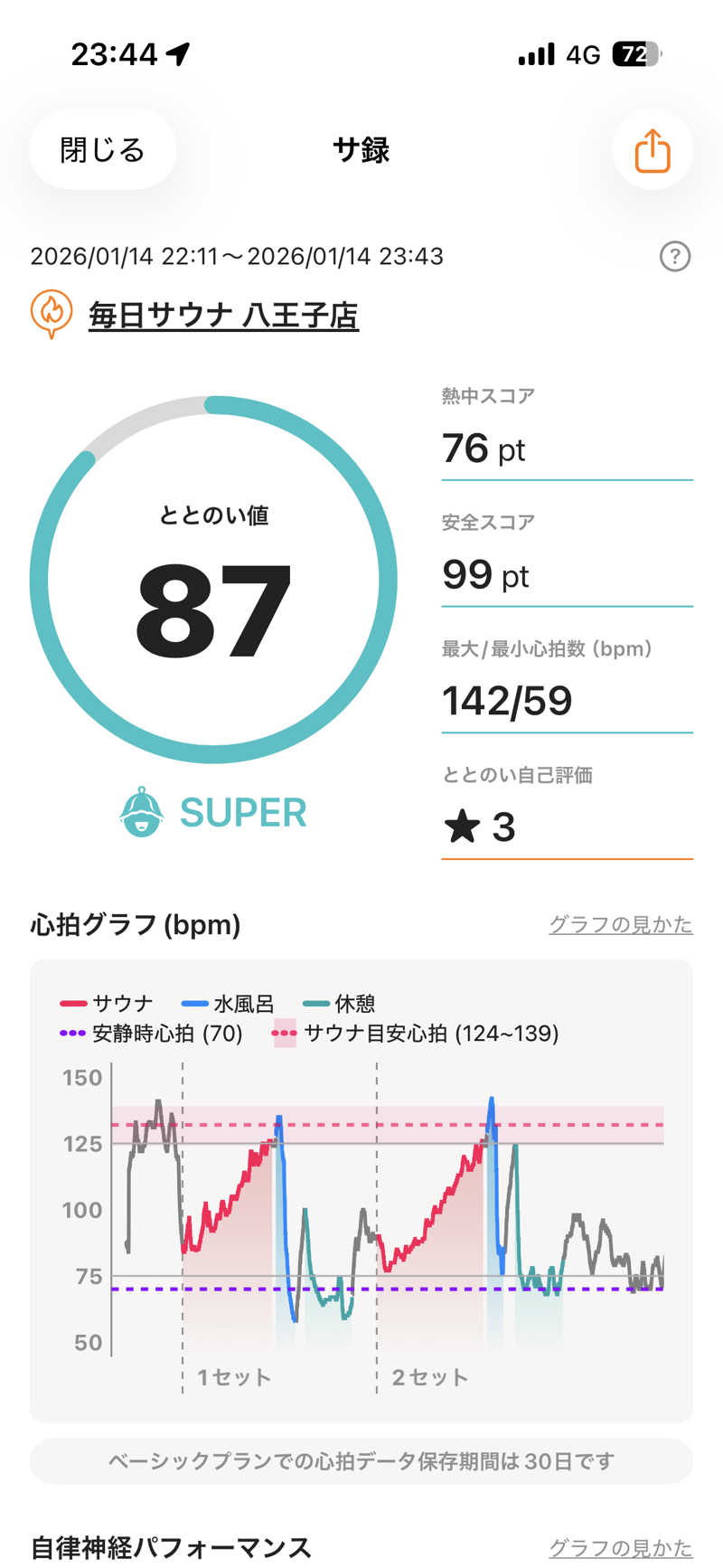Screen dimensions: 723x1568
Task: Open the 毎日サウナ 八王子店 facility link
Action: (223, 316)
